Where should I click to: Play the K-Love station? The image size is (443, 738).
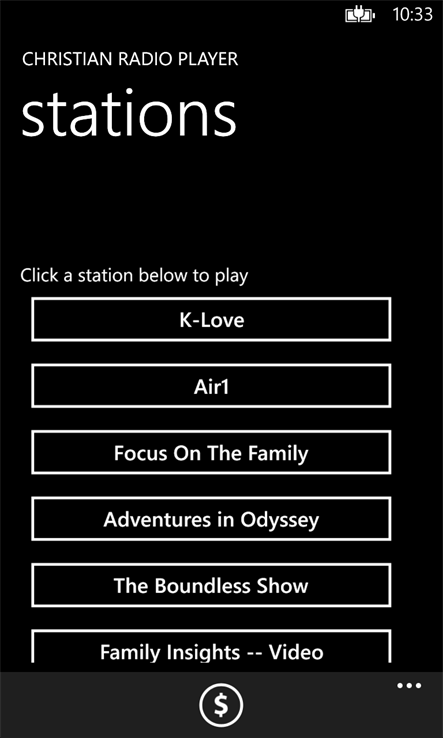click(211, 319)
